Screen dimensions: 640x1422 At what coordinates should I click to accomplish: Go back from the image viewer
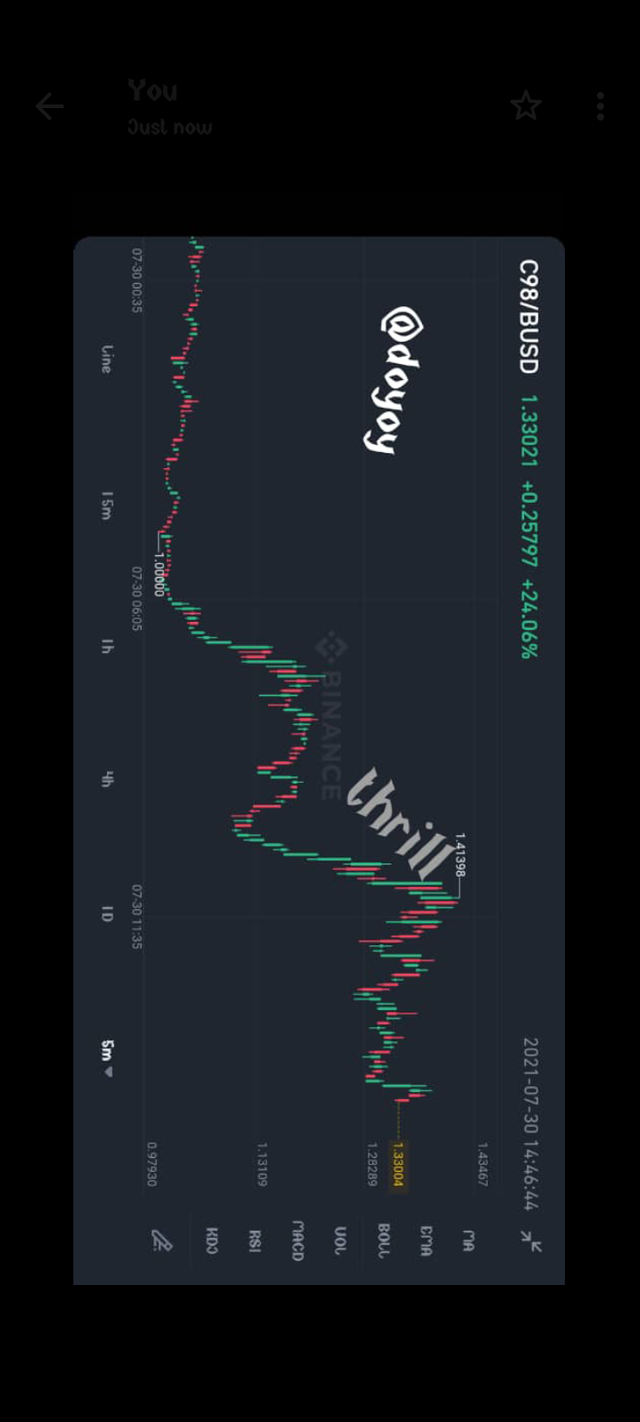49,107
